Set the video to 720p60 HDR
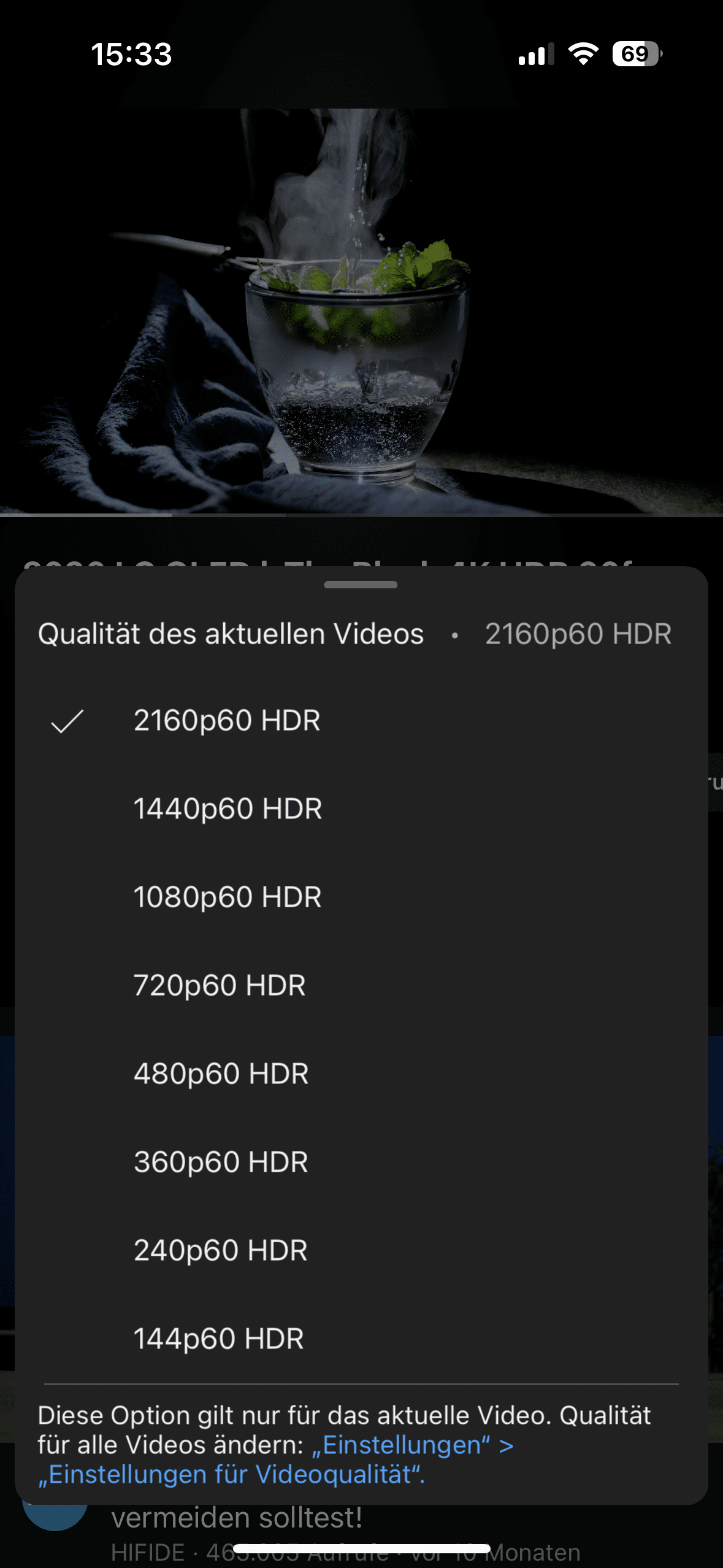This screenshot has width=723, height=1568. pyautogui.click(x=361, y=985)
